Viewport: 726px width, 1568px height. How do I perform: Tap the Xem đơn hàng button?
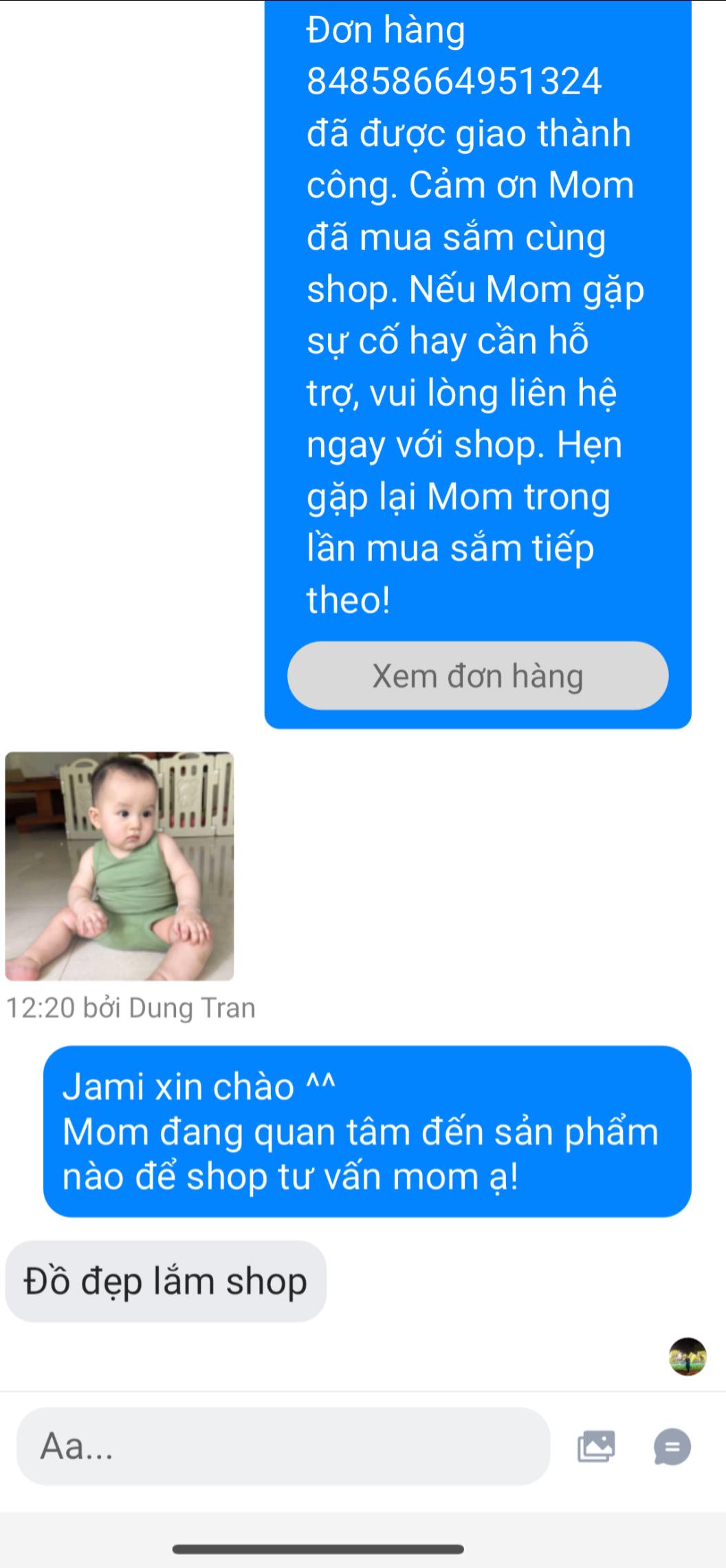(477, 676)
